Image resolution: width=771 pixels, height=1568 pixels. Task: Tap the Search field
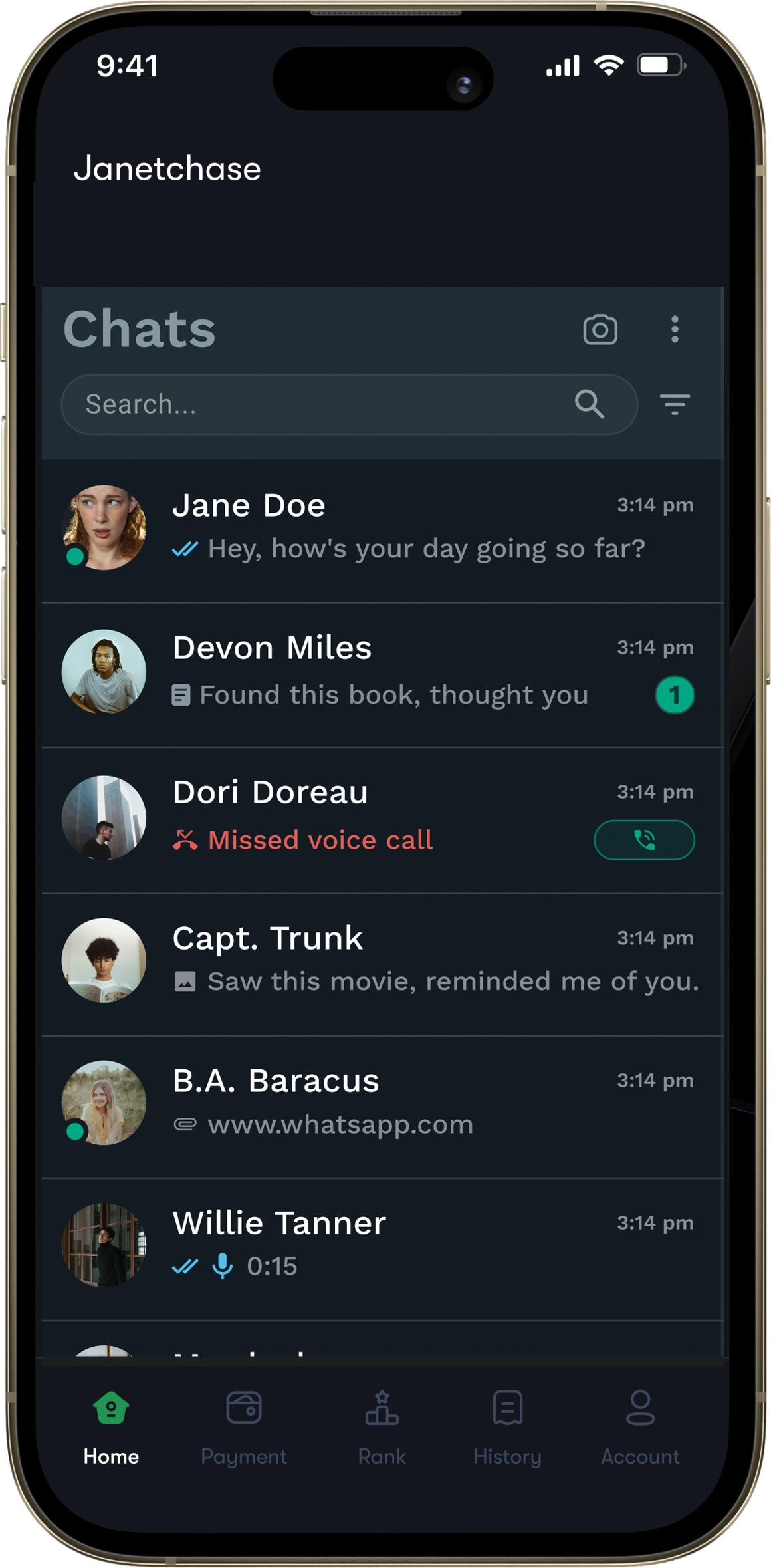pyautogui.click(x=350, y=404)
